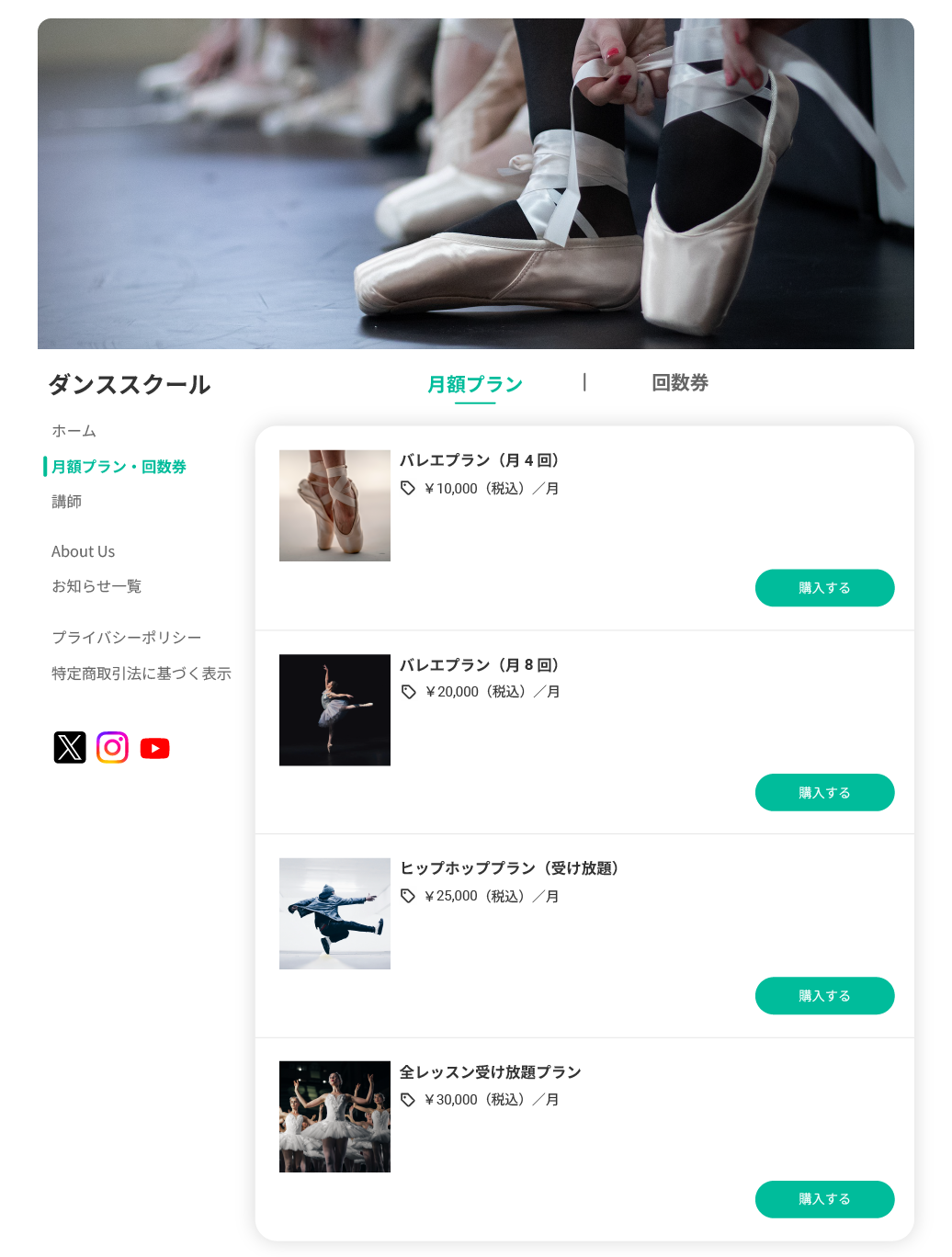Open the 講師 page
This screenshot has width=952, height=1257.
pos(66,502)
